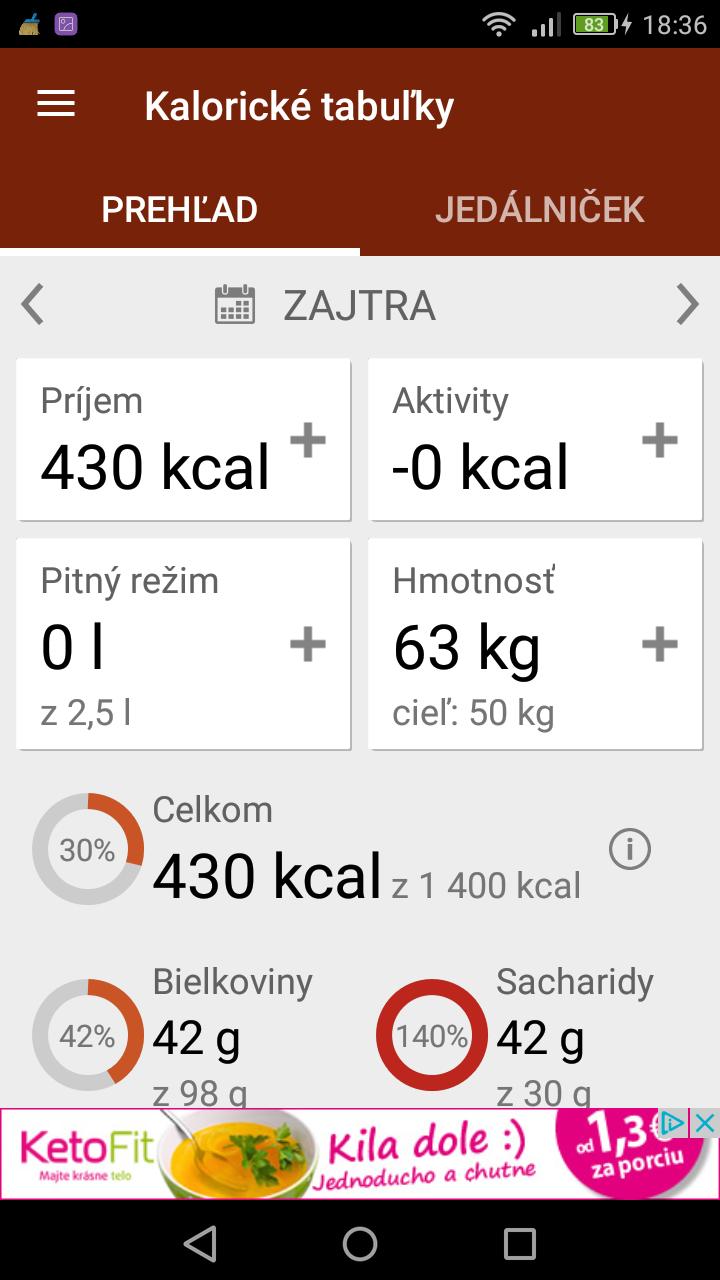Close the KetoFit ad banner

click(705, 1123)
